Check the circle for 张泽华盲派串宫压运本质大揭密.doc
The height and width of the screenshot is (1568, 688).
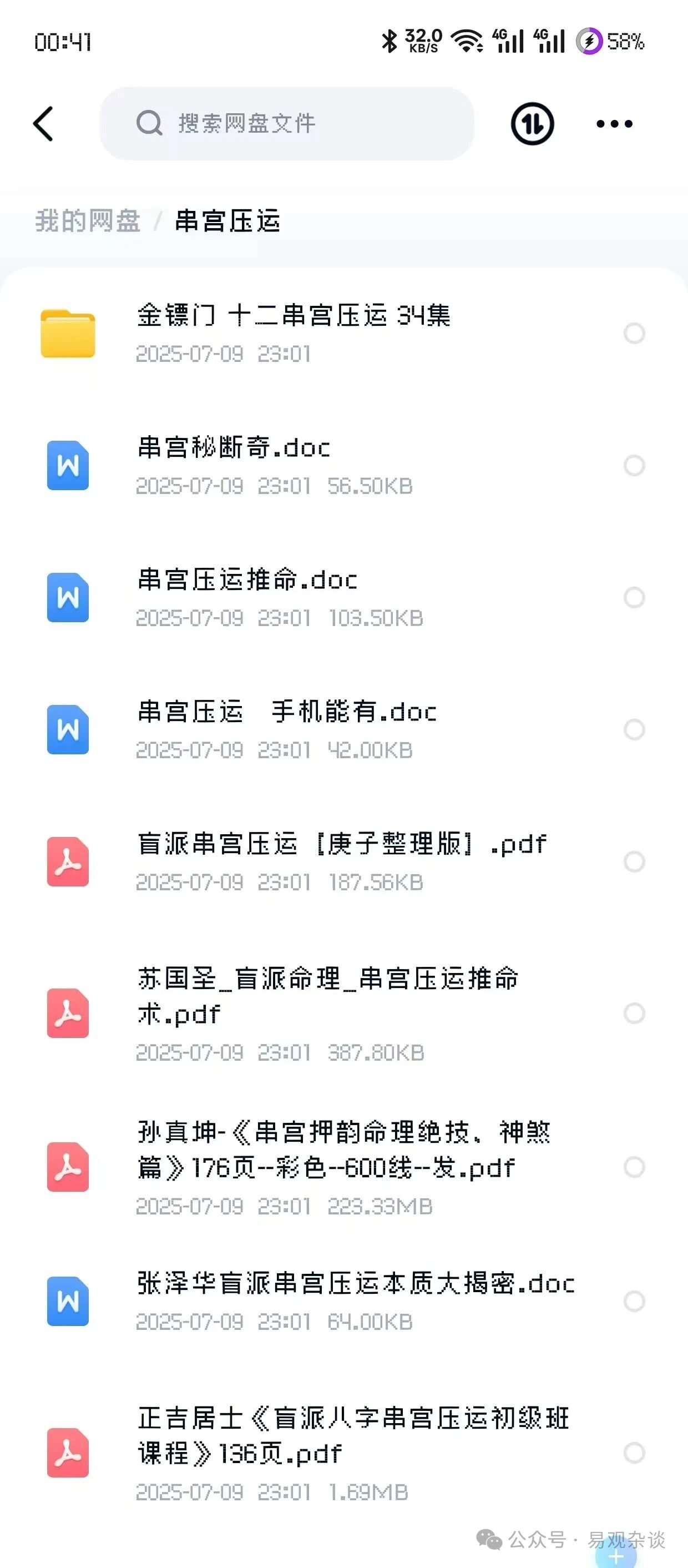(x=635, y=1302)
